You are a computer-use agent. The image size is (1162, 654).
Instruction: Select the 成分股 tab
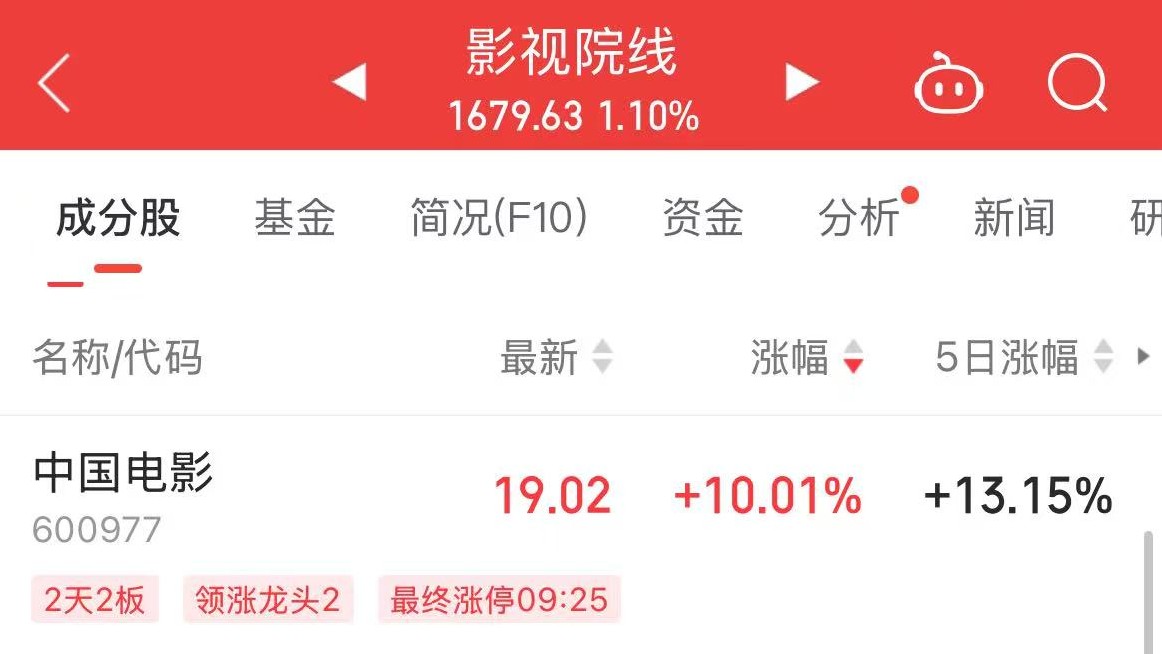coord(118,218)
